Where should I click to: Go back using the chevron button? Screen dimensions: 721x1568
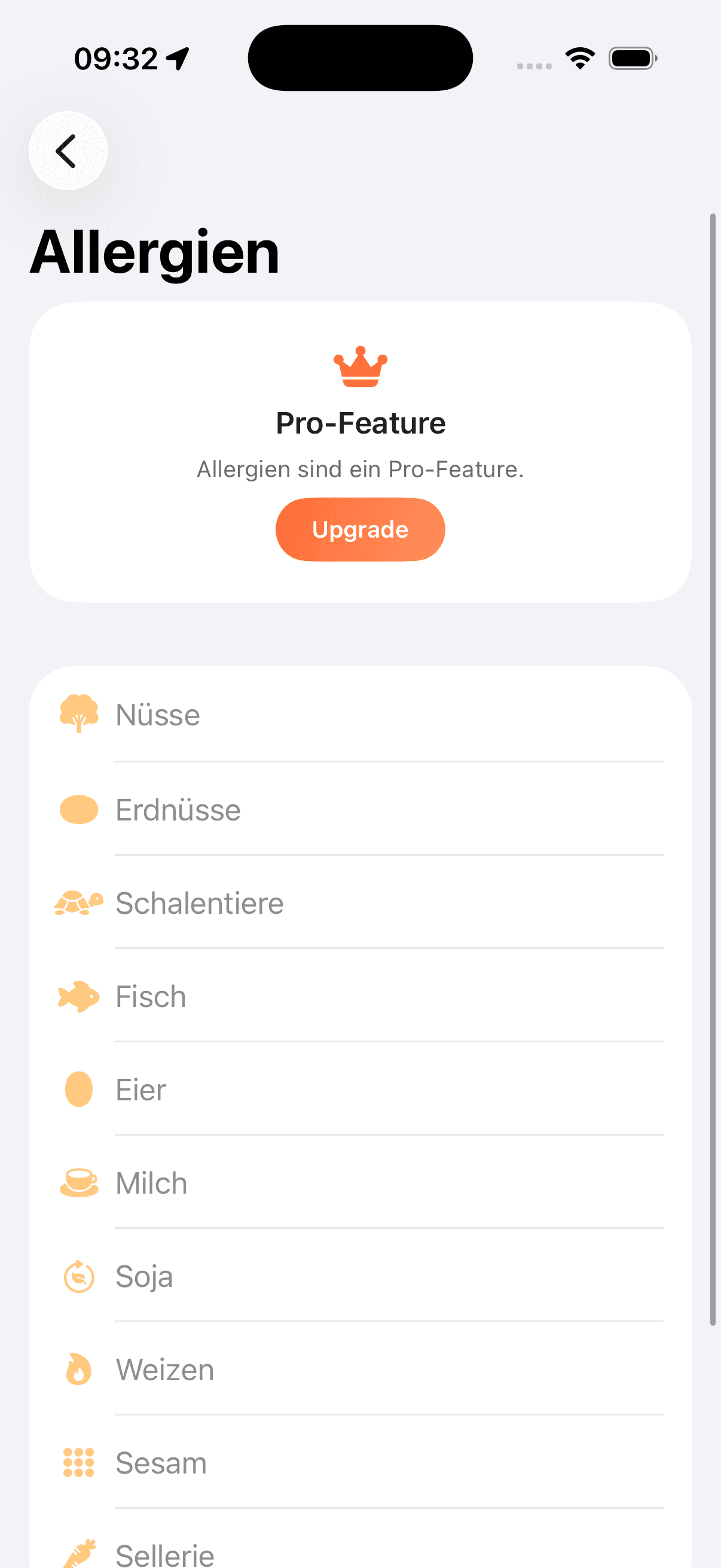68,150
